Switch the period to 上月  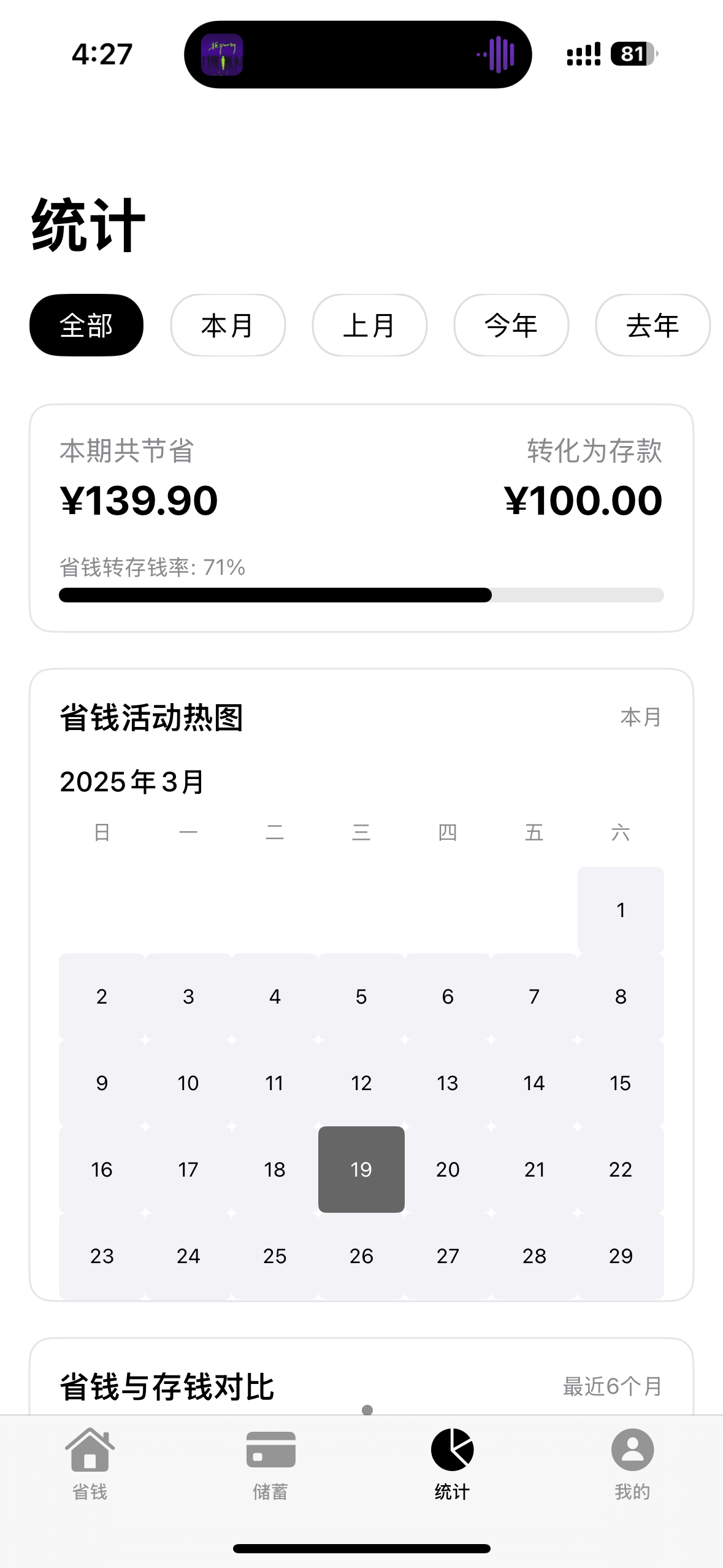tap(370, 325)
